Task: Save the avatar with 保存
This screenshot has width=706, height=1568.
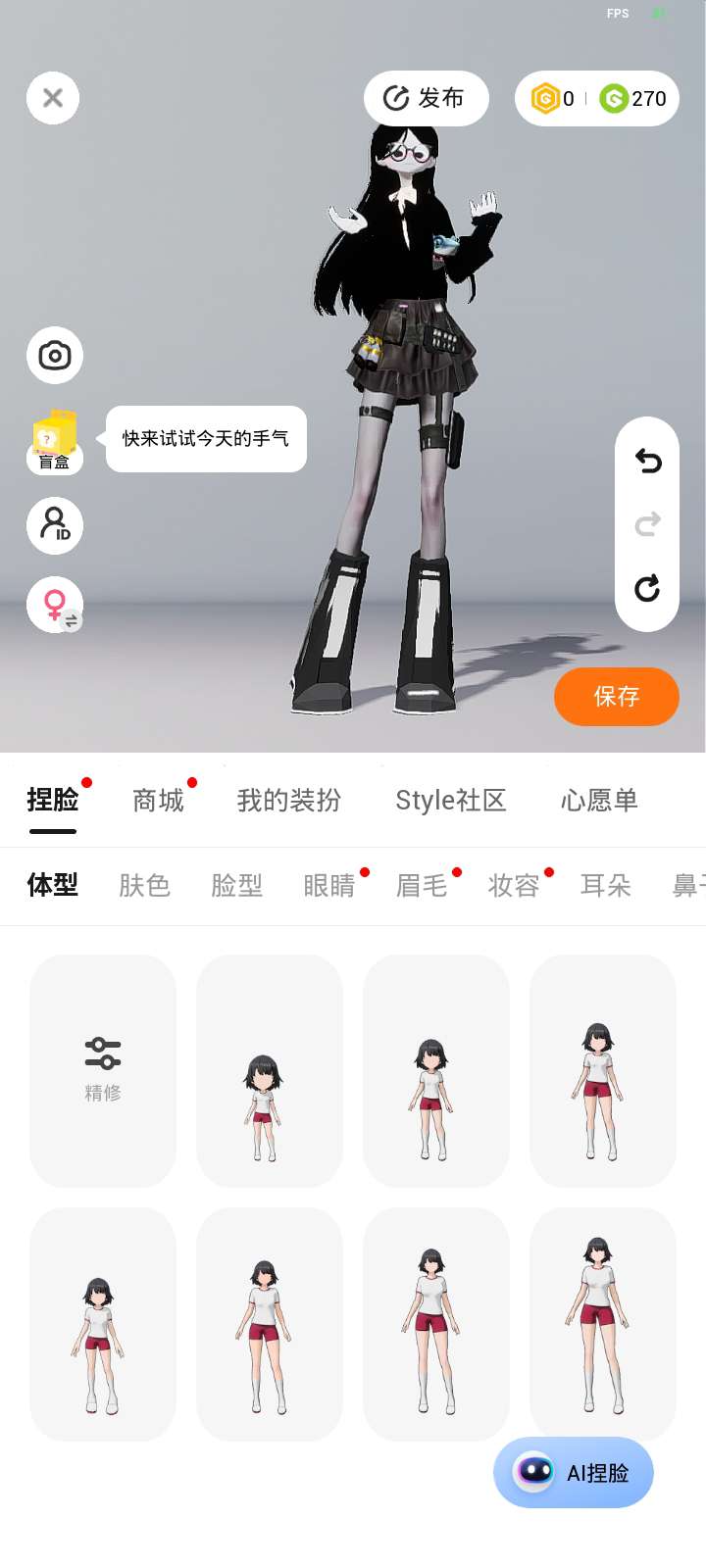Action: point(616,696)
